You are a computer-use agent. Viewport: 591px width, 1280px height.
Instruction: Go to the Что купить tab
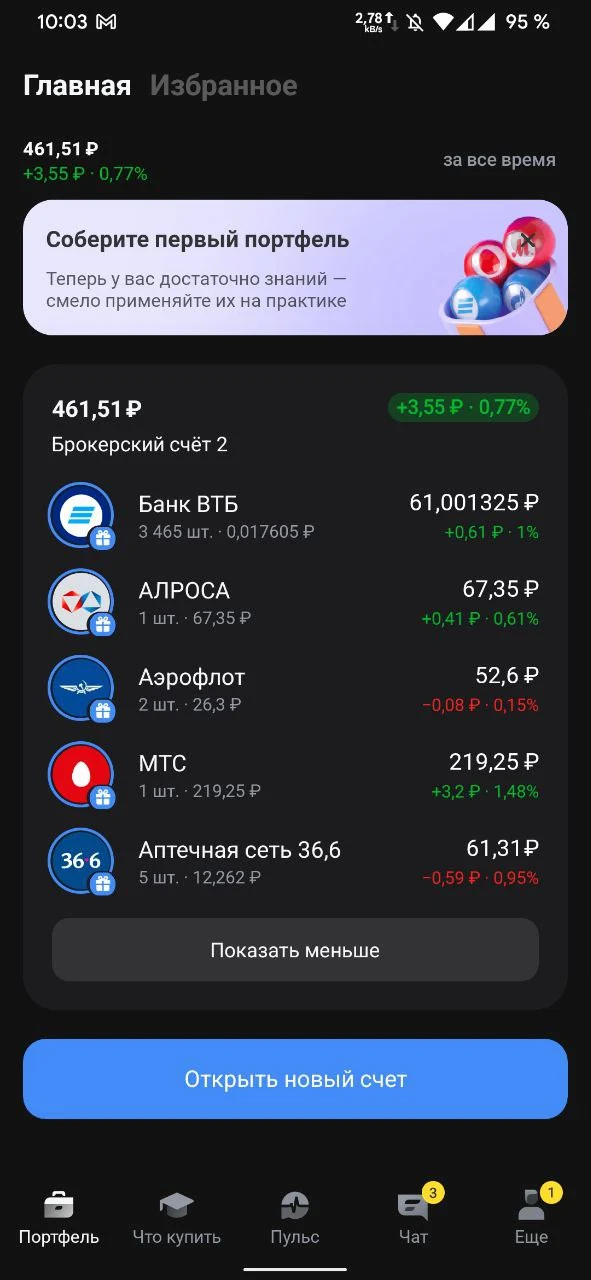(x=177, y=1218)
